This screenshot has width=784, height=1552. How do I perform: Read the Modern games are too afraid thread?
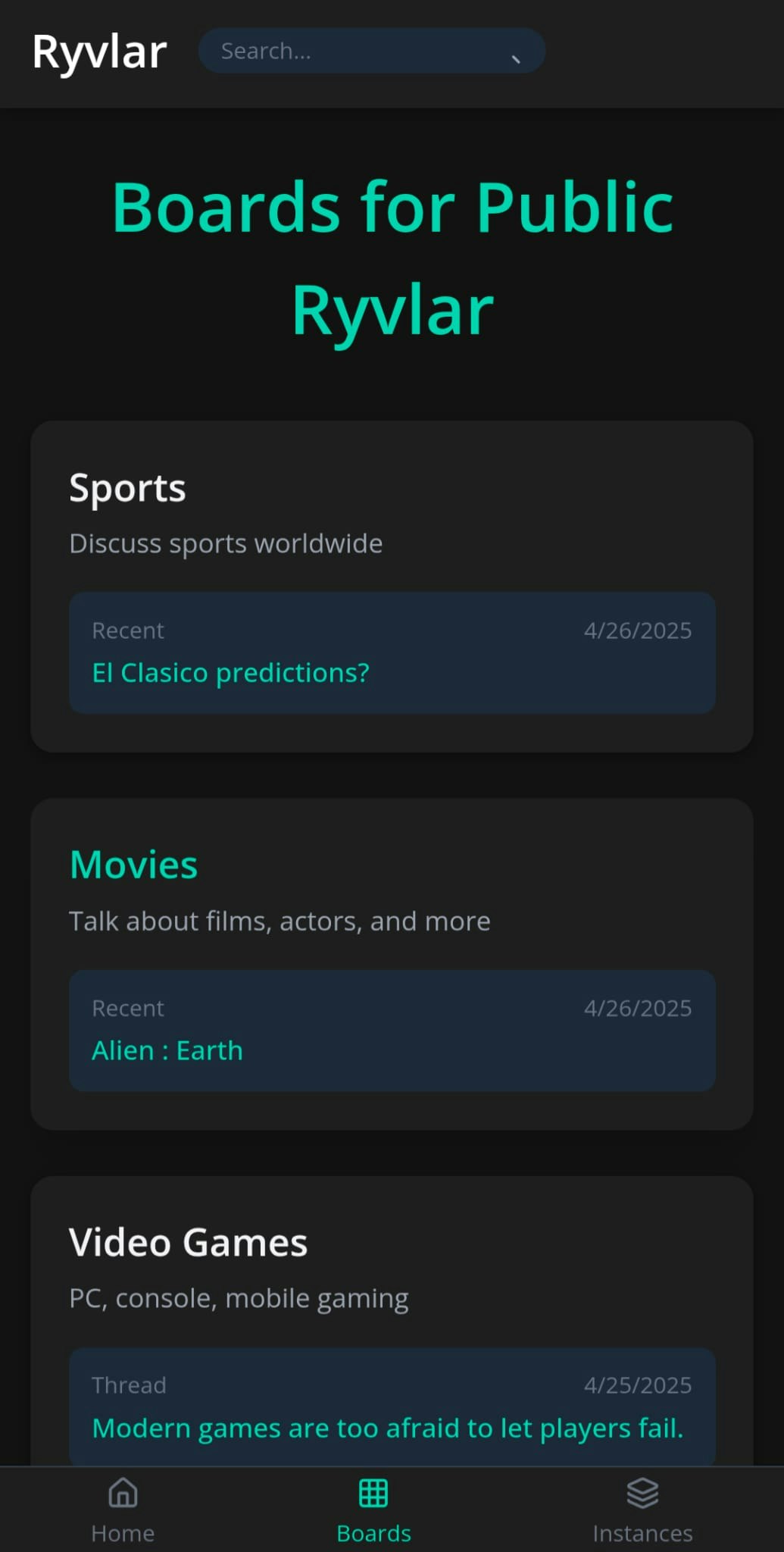point(387,1428)
